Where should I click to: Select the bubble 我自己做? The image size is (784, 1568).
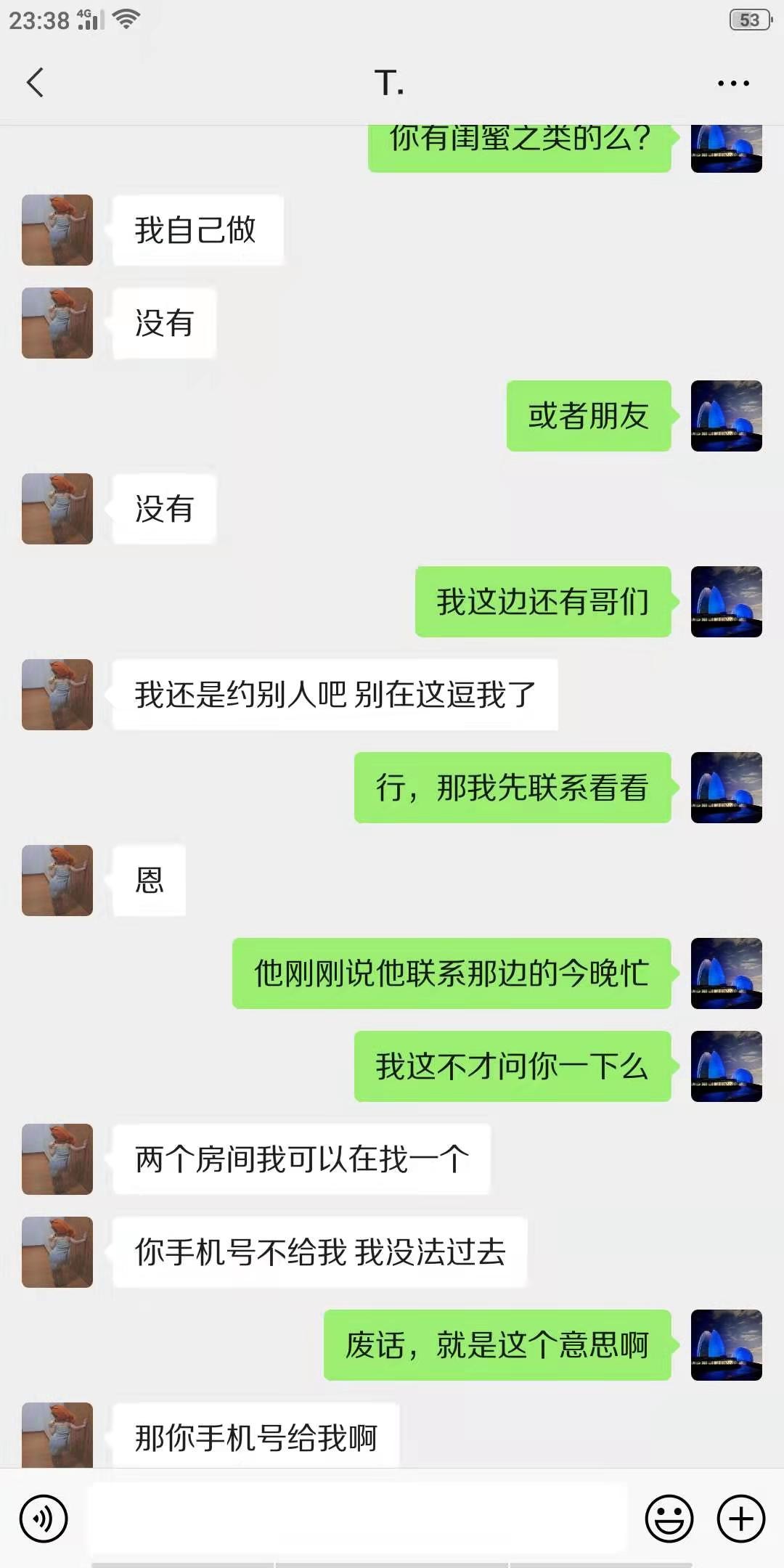(199, 229)
